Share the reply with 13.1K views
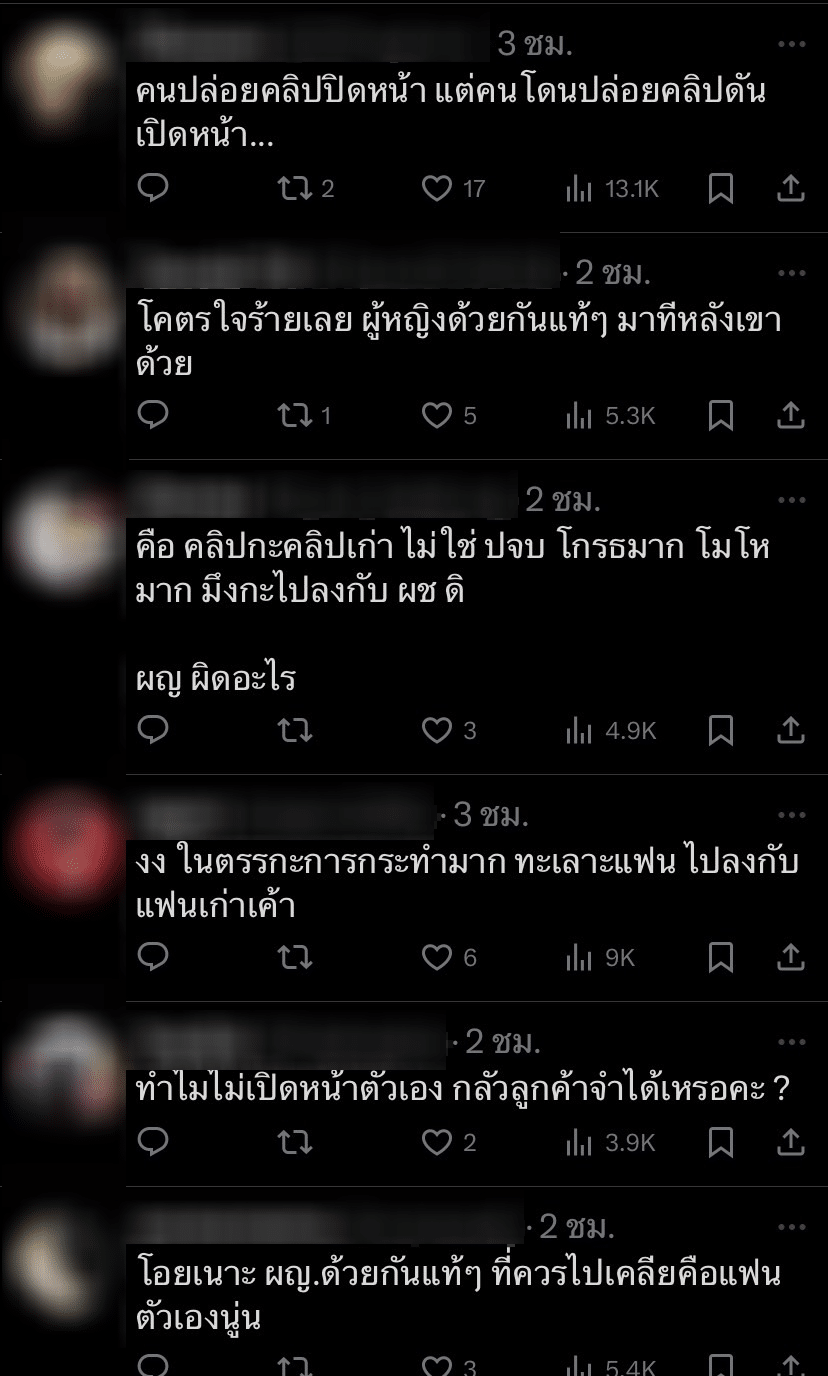This screenshot has width=828, height=1376. (x=790, y=188)
